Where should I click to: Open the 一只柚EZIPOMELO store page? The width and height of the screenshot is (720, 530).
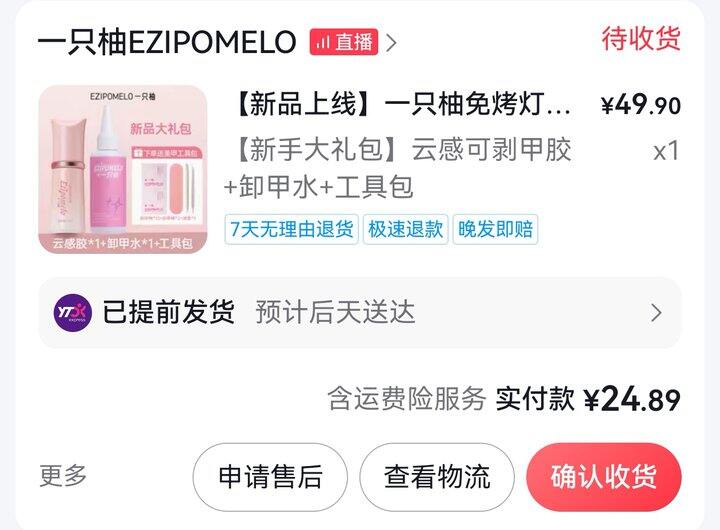click(167, 42)
